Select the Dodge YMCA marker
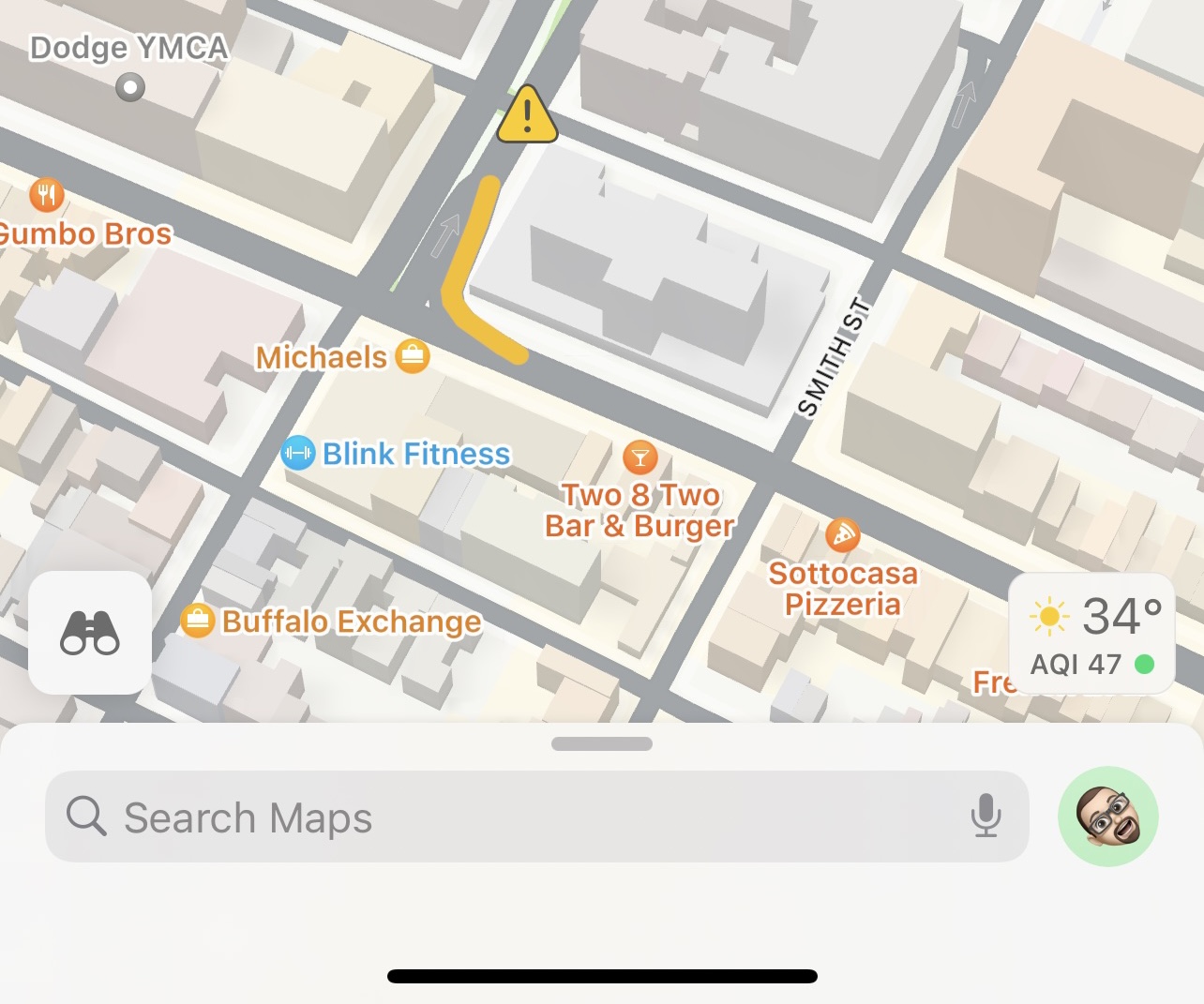Viewport: 1204px width, 1004px height. (x=130, y=88)
